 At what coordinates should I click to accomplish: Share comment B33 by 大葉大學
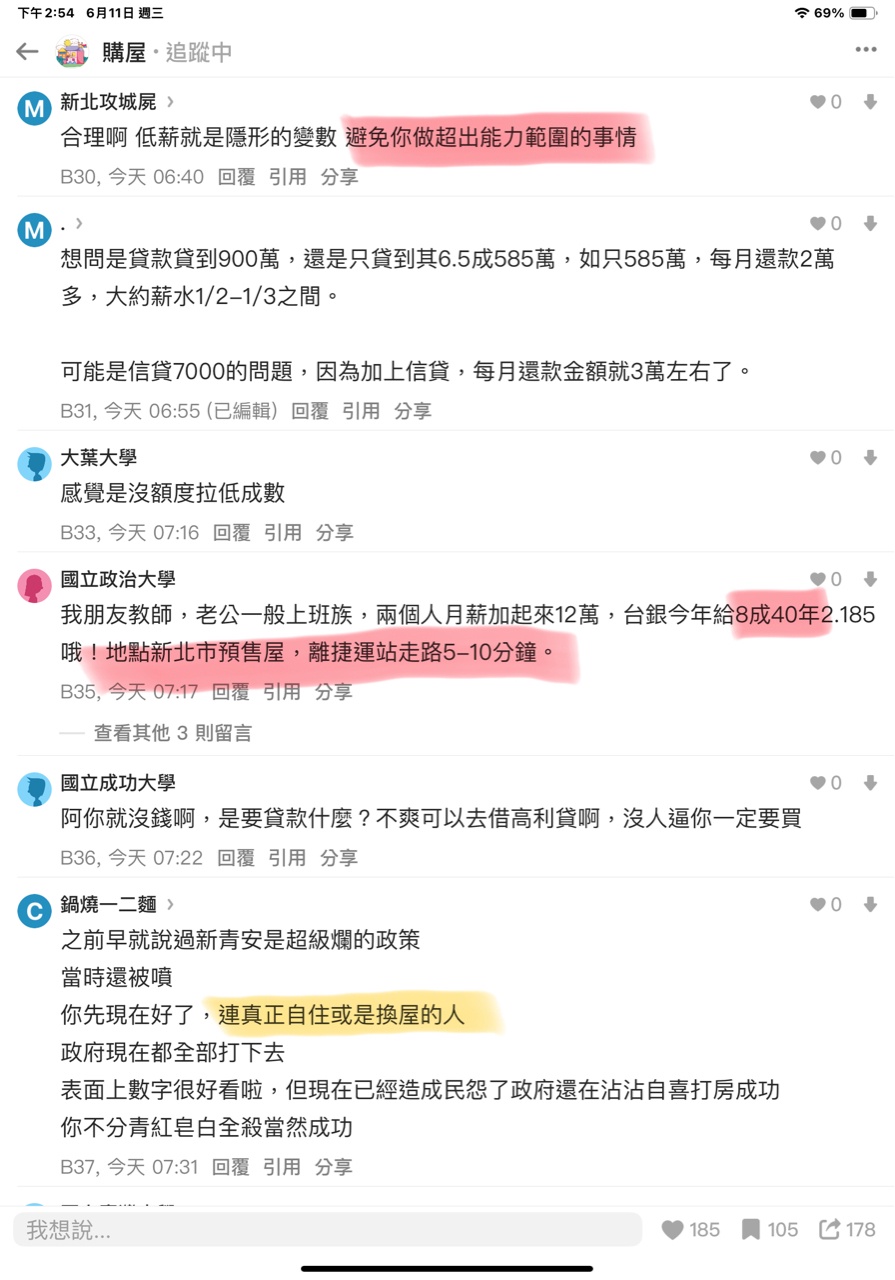point(334,533)
